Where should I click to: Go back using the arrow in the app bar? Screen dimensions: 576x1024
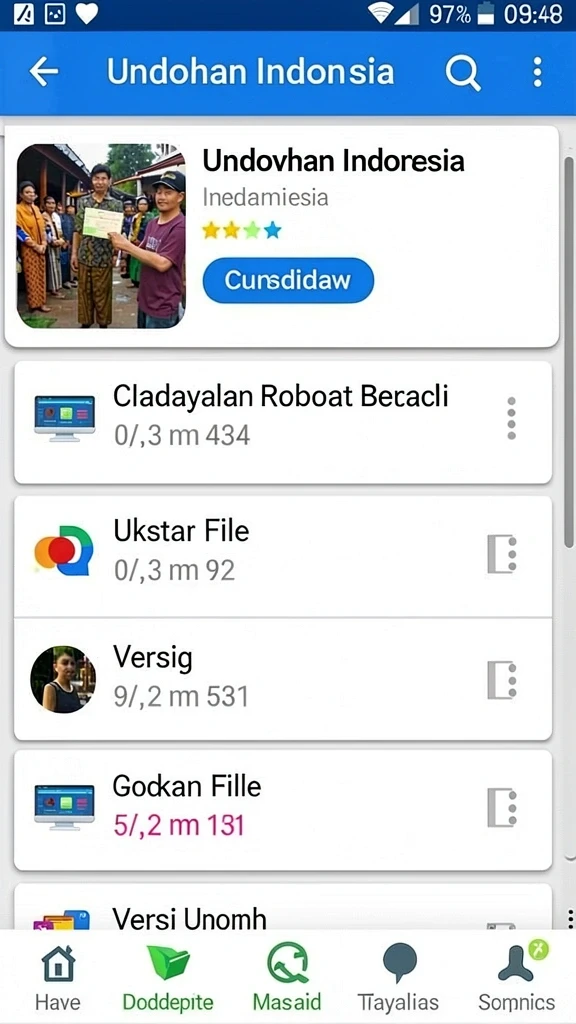[44, 72]
